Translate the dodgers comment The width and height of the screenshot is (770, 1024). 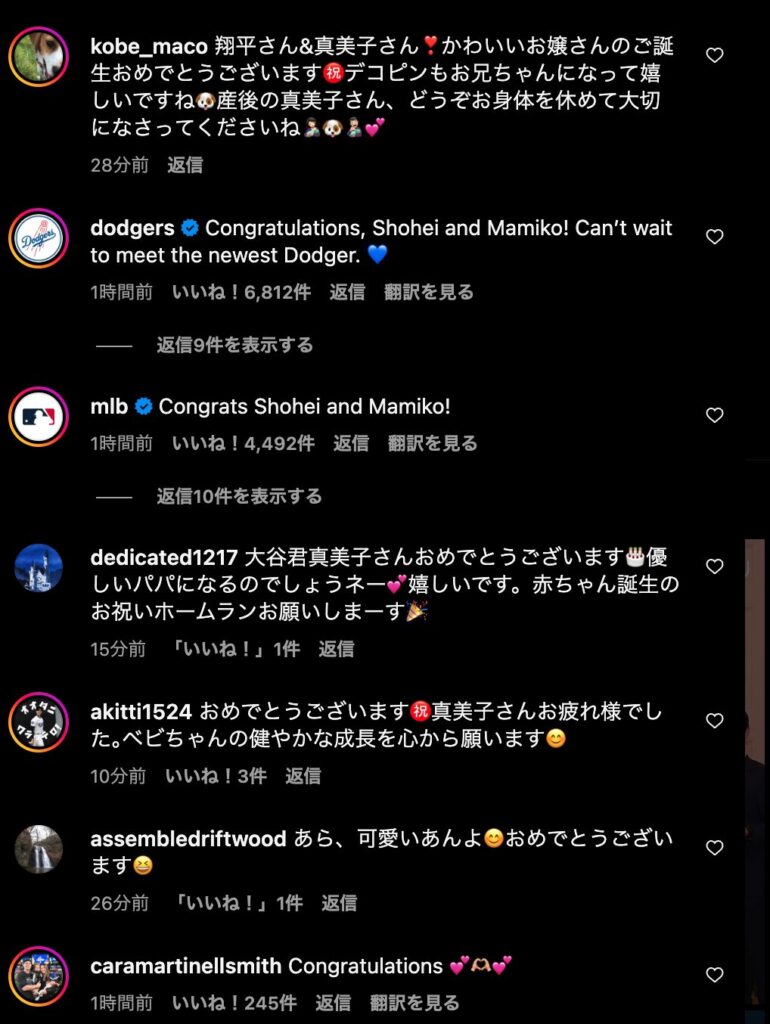pyautogui.click(x=429, y=292)
